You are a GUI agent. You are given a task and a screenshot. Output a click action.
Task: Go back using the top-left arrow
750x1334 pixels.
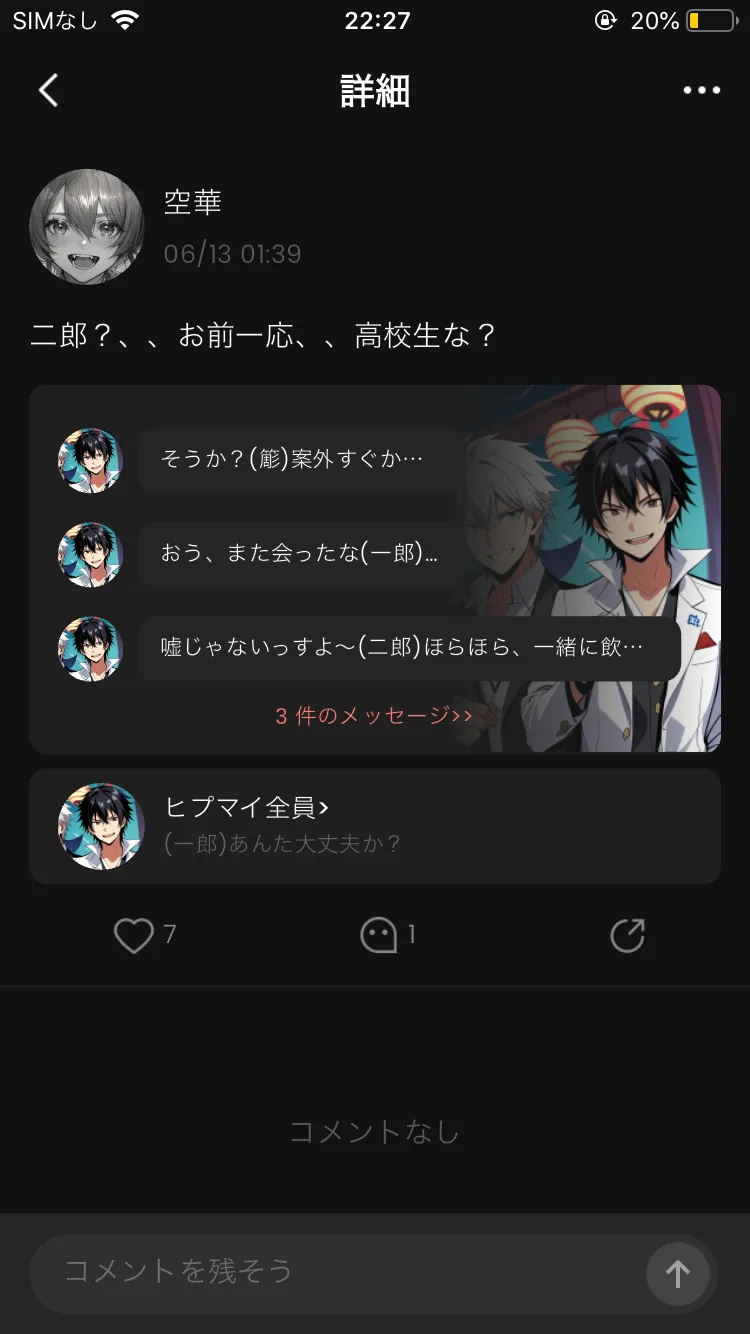[x=48, y=90]
